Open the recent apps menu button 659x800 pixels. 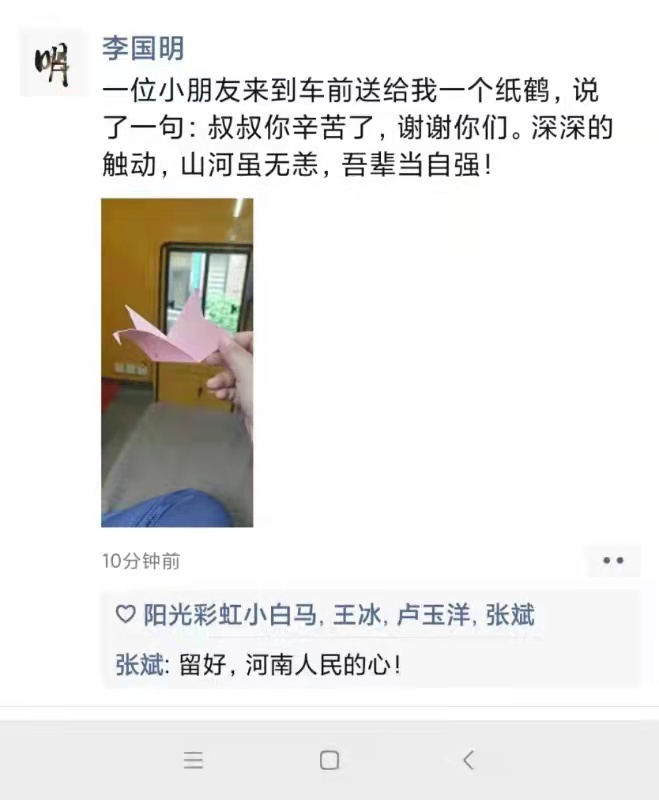193,760
